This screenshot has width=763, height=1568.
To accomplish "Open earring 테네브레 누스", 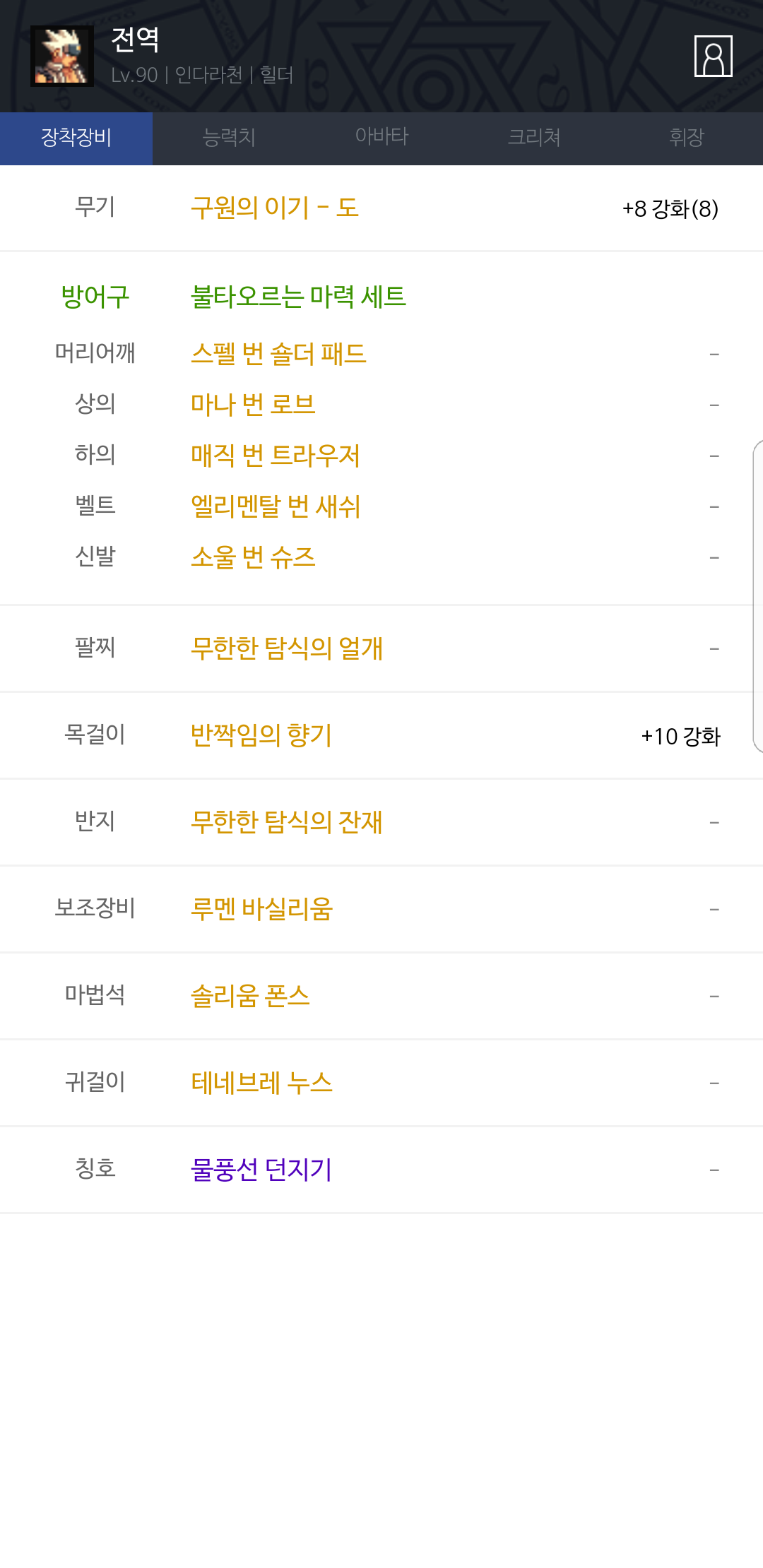I will (x=261, y=1083).
